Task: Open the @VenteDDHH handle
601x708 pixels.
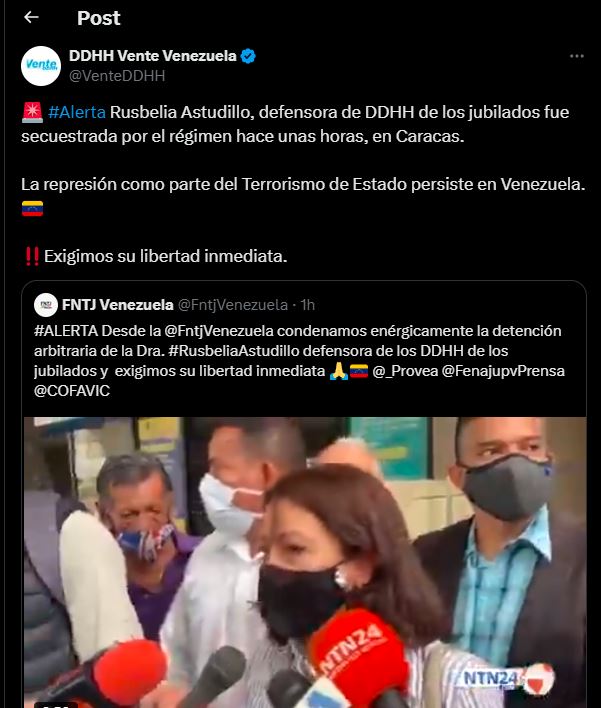Action: pyautogui.click(x=117, y=75)
